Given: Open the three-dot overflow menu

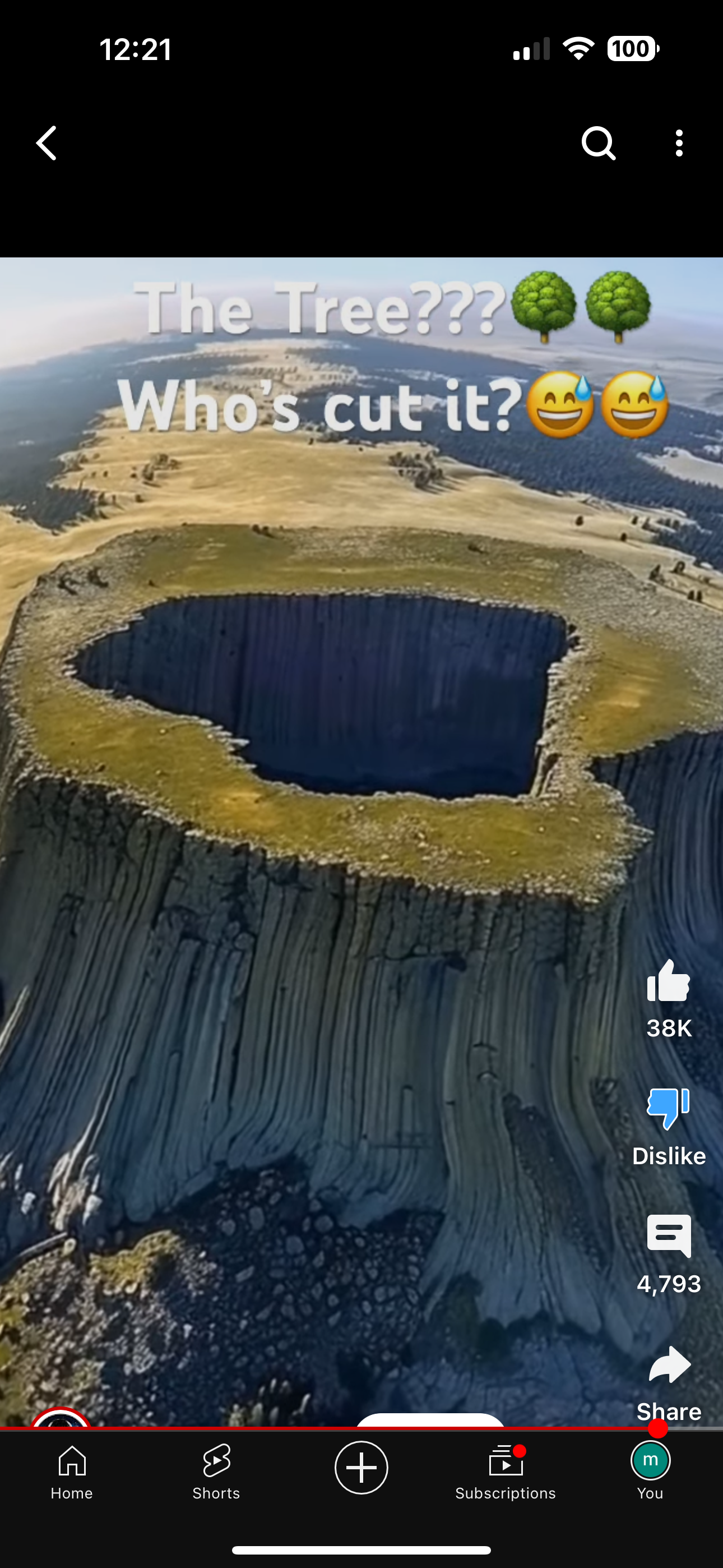Looking at the screenshot, I should click(x=679, y=144).
